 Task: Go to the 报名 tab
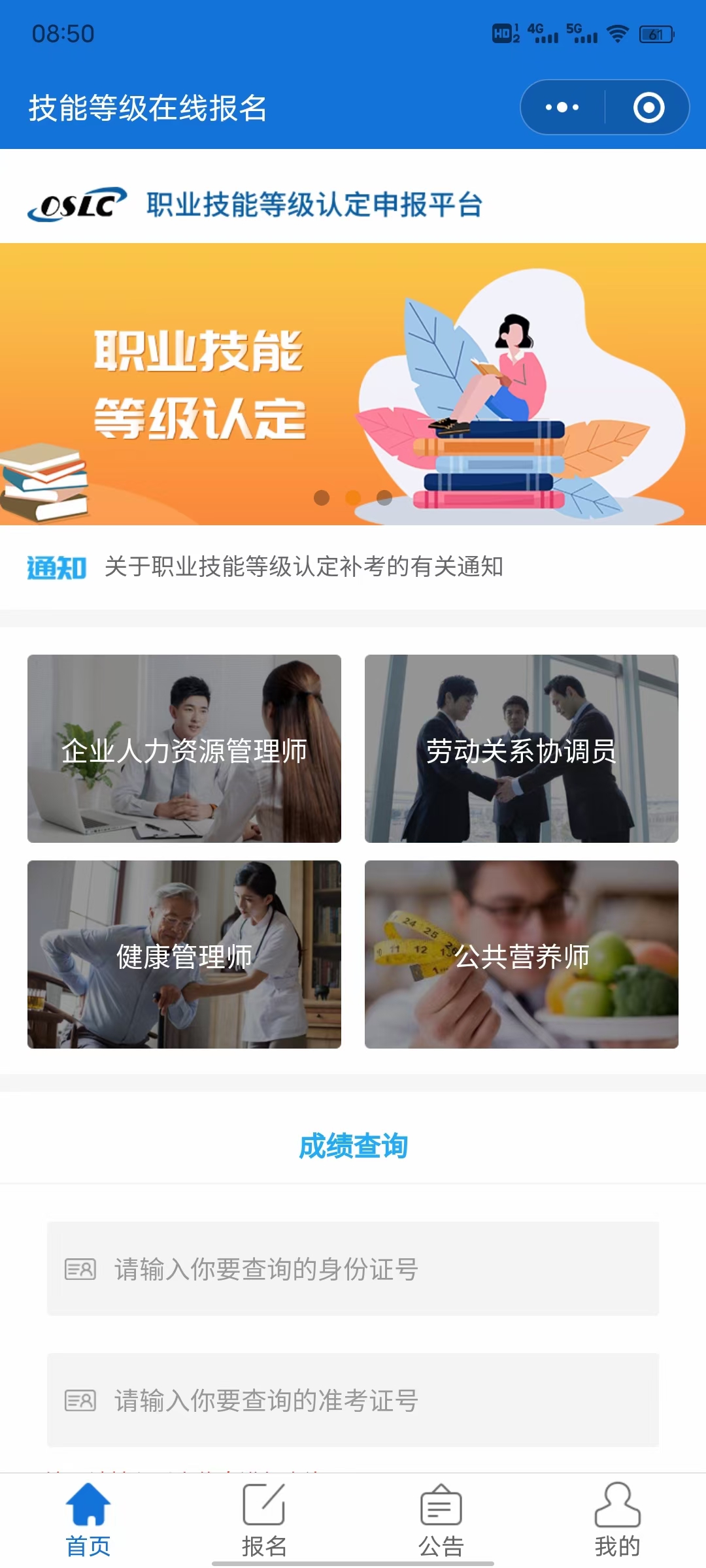click(264, 1520)
